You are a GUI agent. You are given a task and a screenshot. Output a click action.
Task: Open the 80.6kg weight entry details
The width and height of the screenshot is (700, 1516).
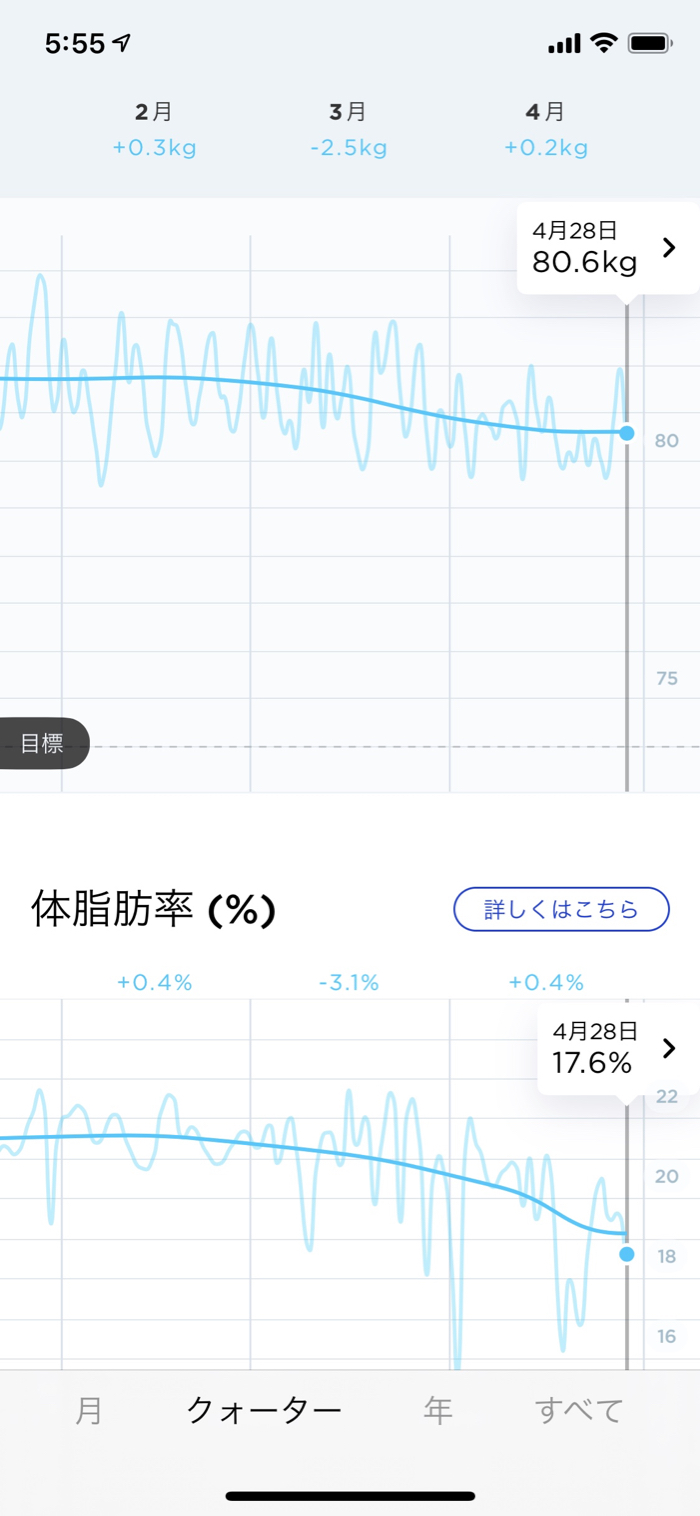tap(607, 248)
